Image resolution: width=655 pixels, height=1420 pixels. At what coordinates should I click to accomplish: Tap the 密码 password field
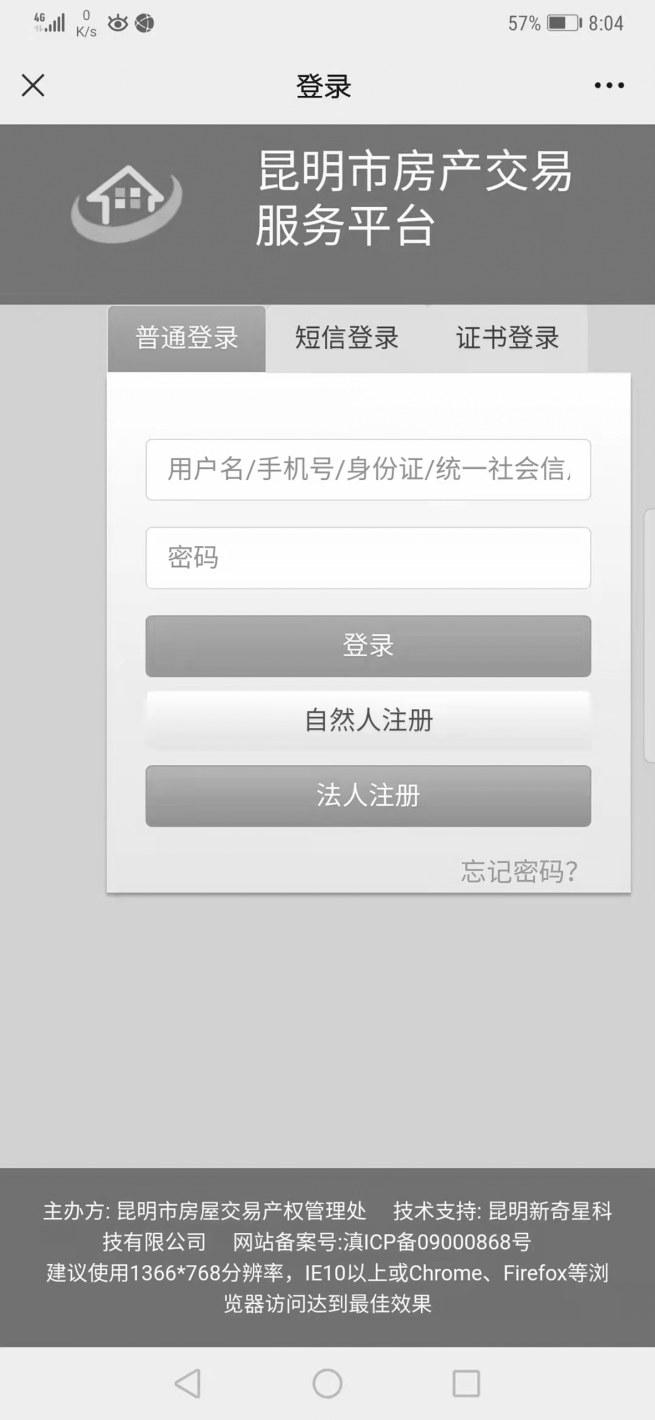368,558
